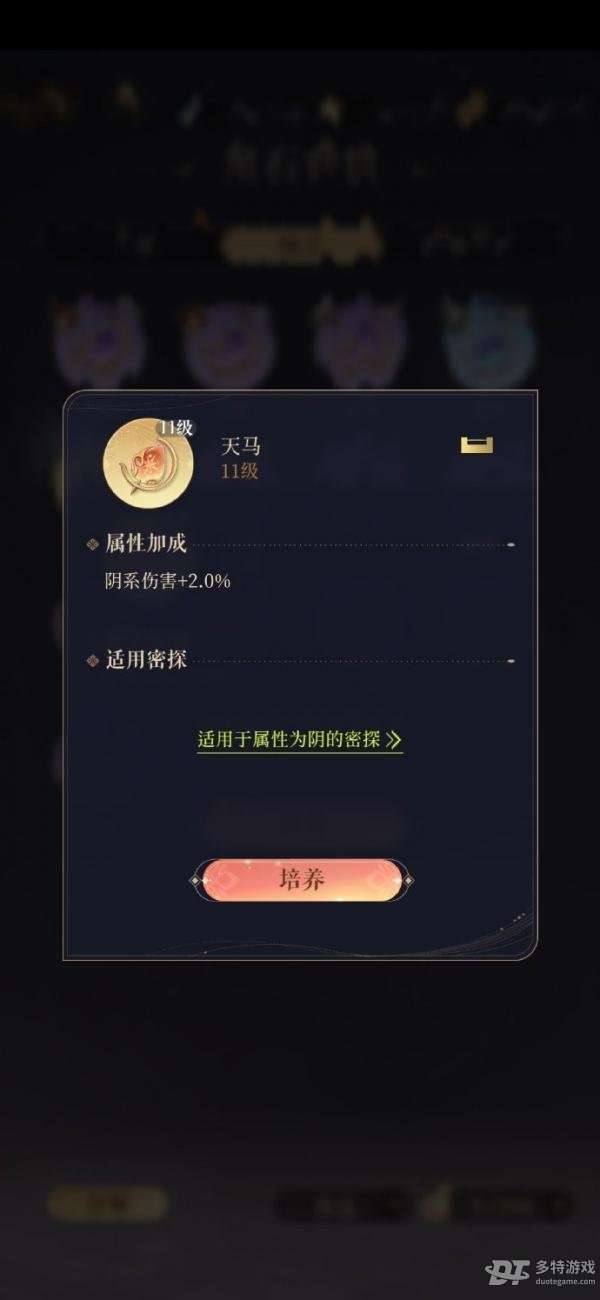Tap the 培养 button
Viewport: 600px width, 1300px height.
[x=301, y=880]
